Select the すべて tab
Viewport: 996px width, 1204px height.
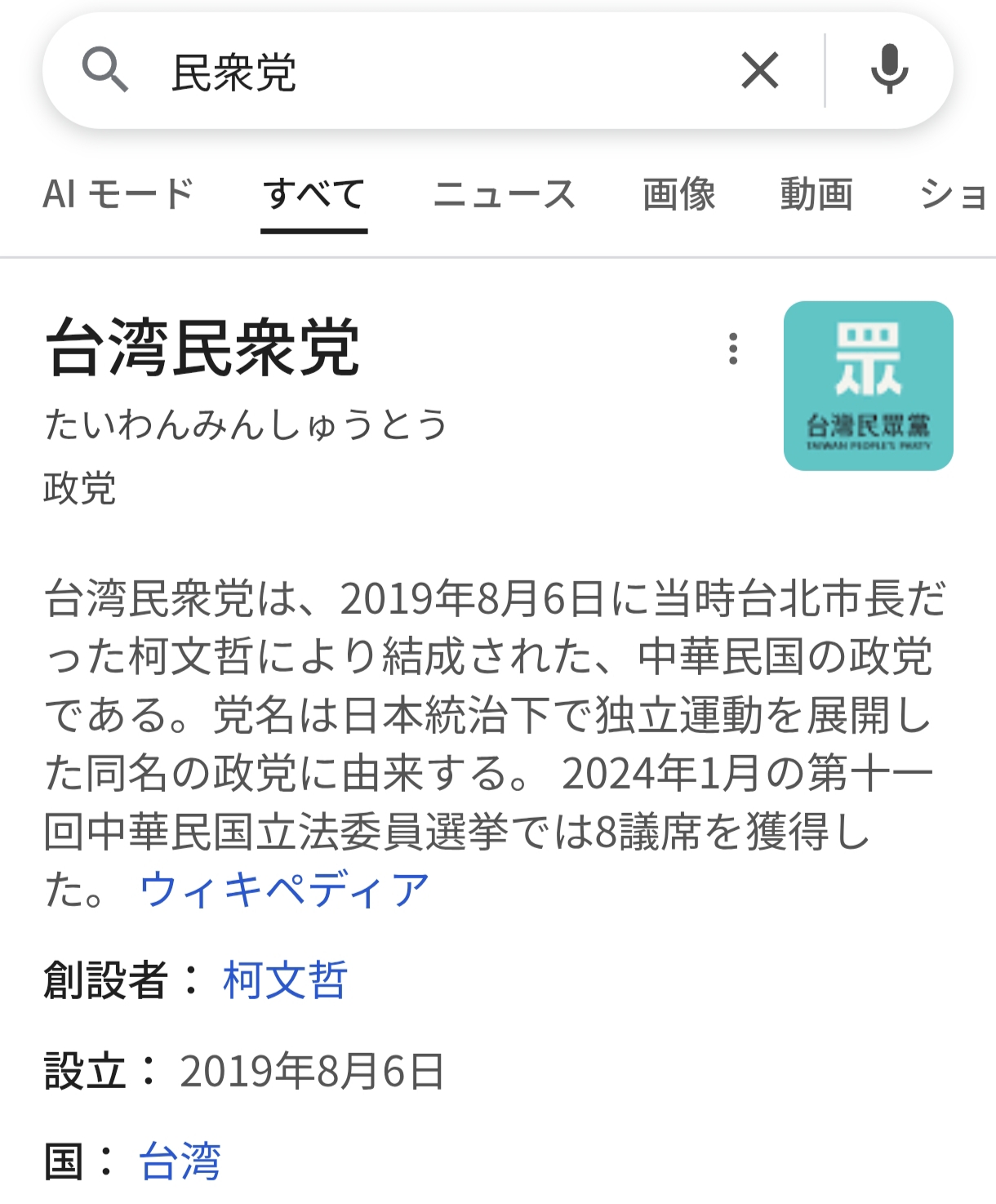(x=314, y=195)
